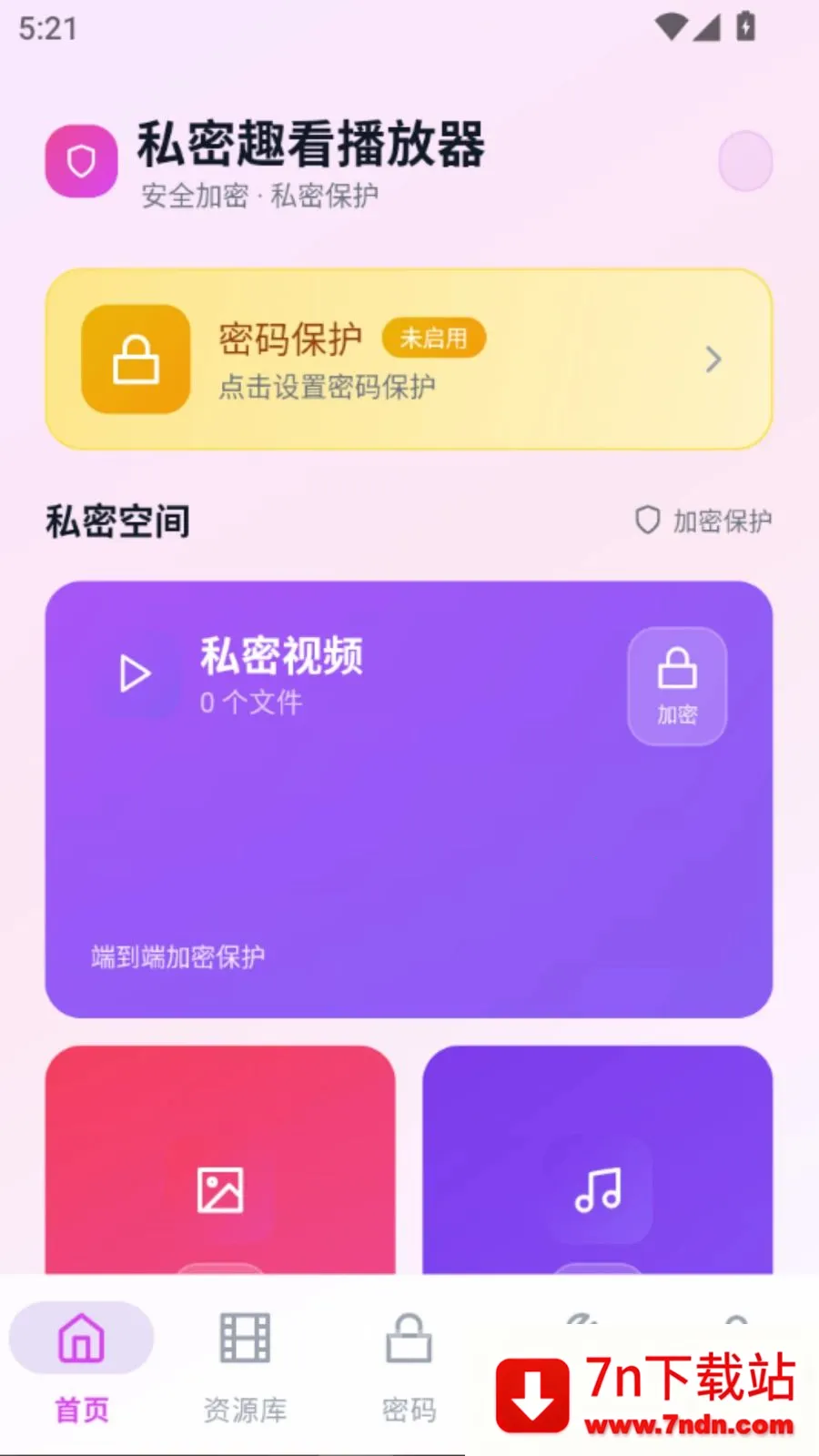The image size is (819, 1456).
Task: Tap the 加密 lock button on 私密视频
Action: point(676,686)
